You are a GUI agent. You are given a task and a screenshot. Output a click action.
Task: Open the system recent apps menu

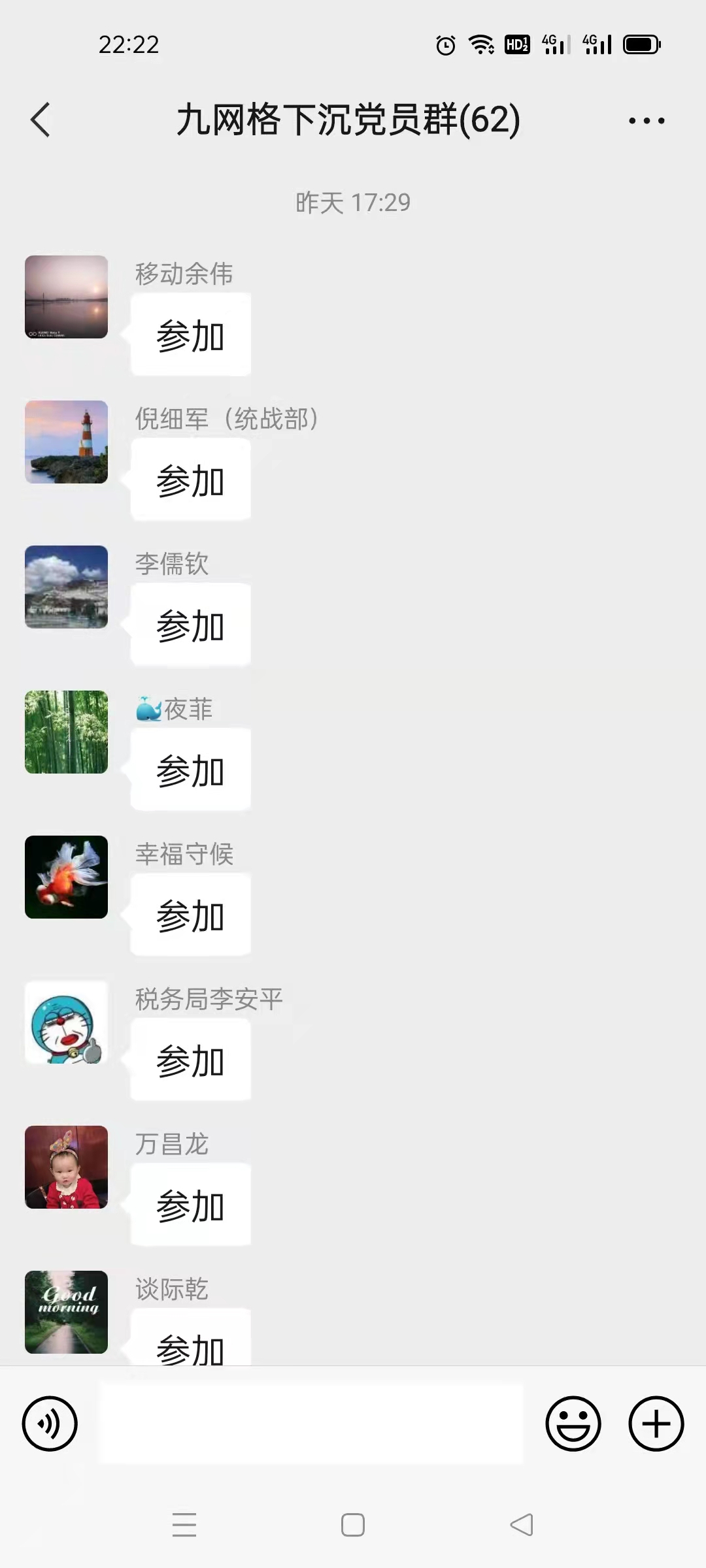coord(184,1525)
